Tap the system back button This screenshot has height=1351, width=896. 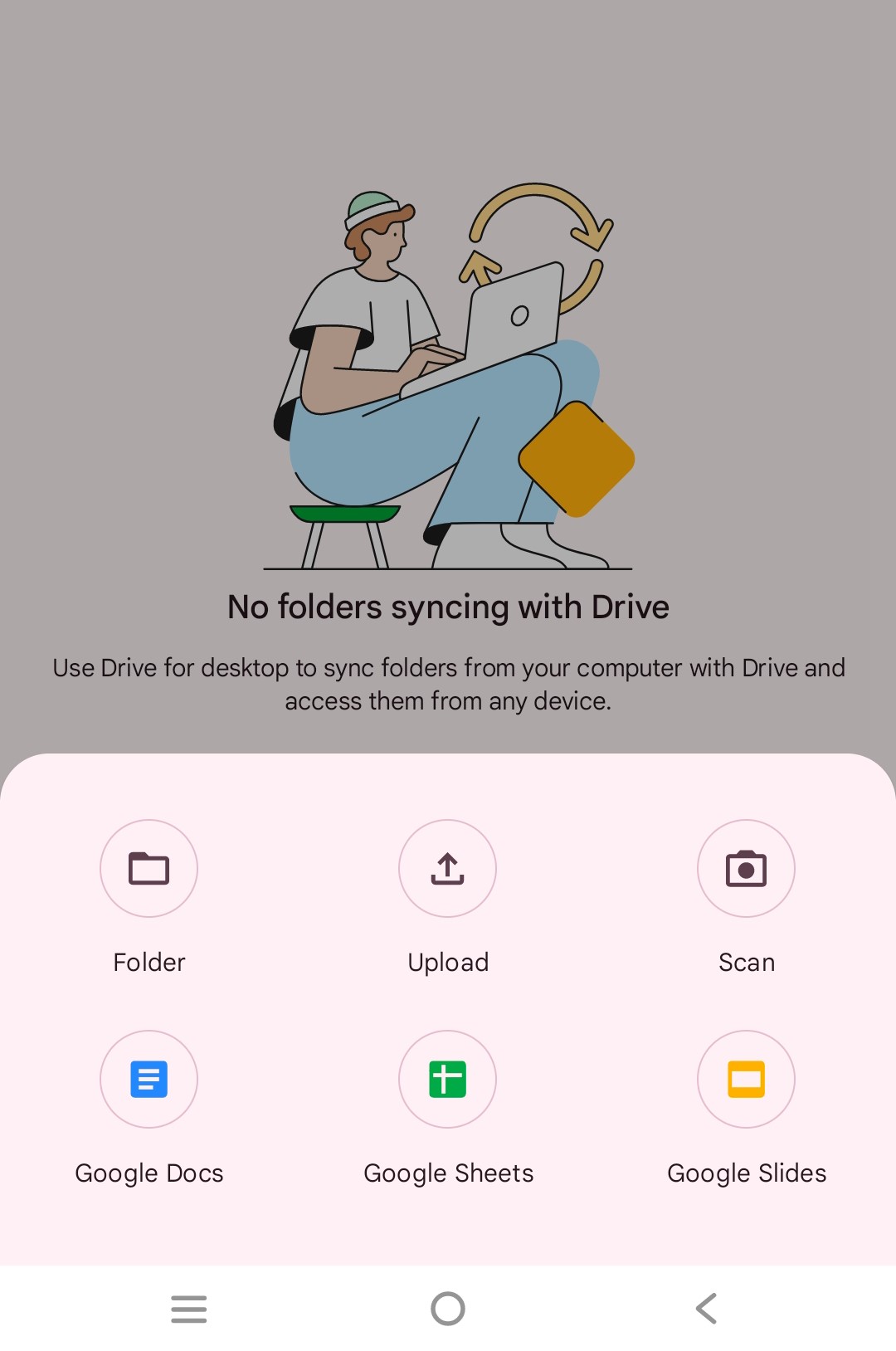click(x=706, y=1309)
